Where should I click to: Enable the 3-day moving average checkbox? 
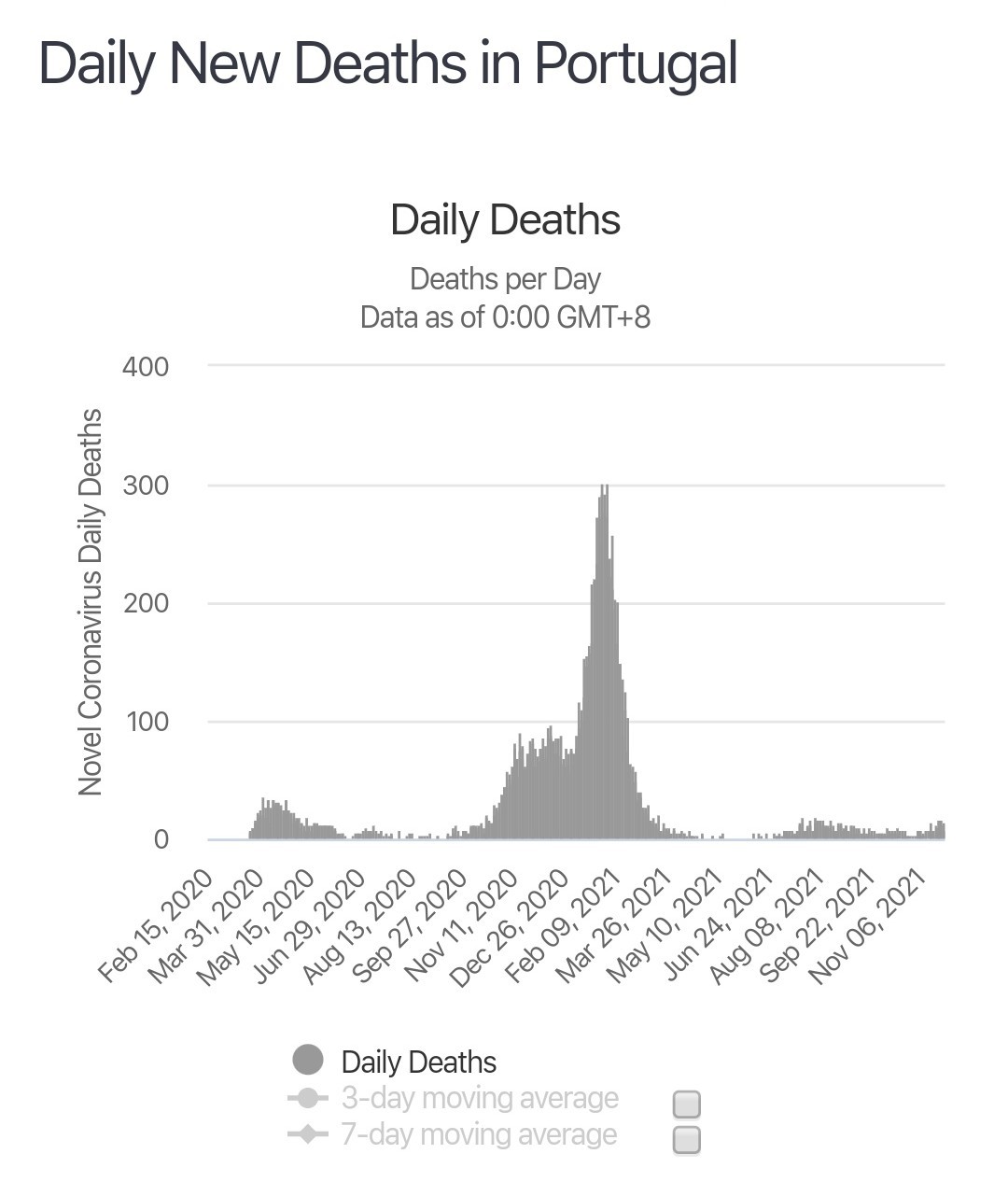click(687, 1105)
